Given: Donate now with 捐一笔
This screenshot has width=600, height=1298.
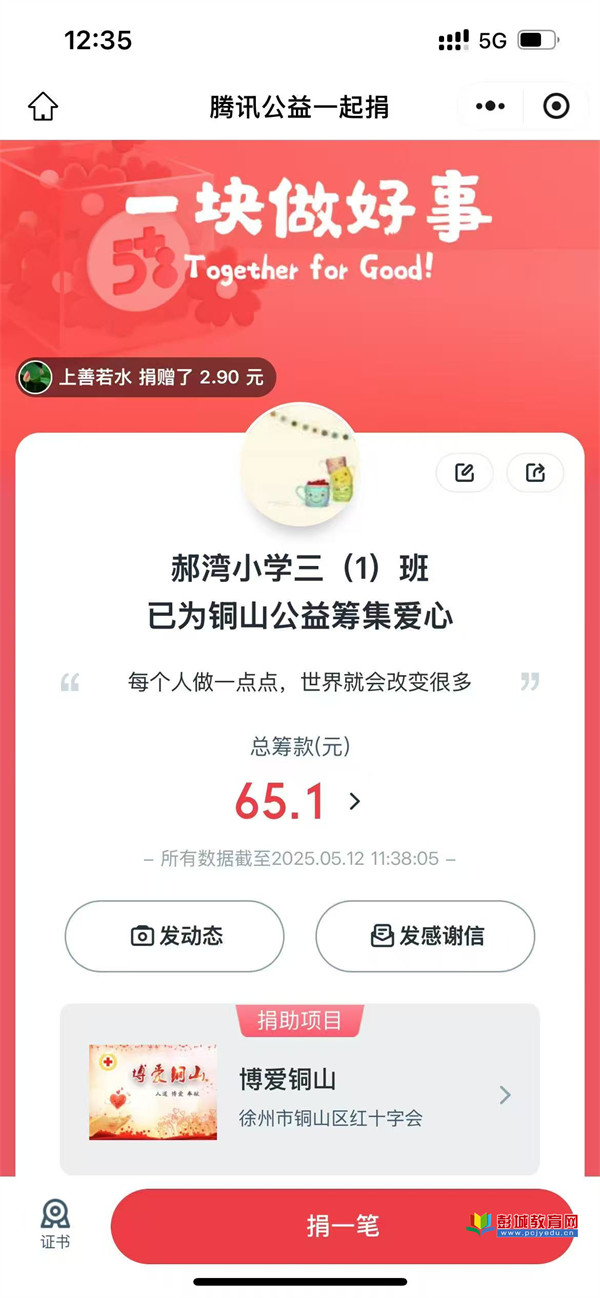Looking at the screenshot, I should pyautogui.click(x=342, y=1226).
